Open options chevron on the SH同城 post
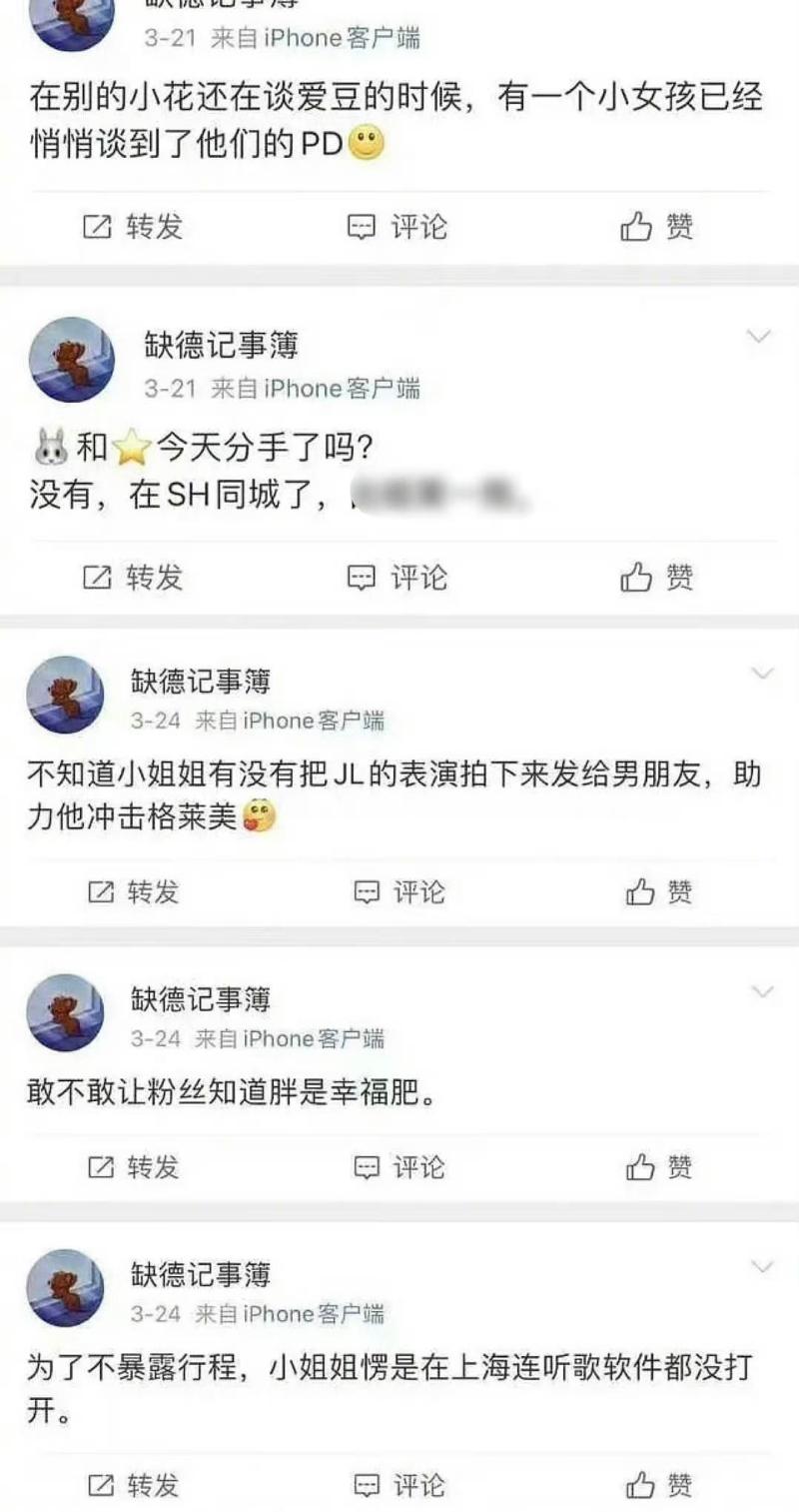799x1512 pixels. [760, 337]
